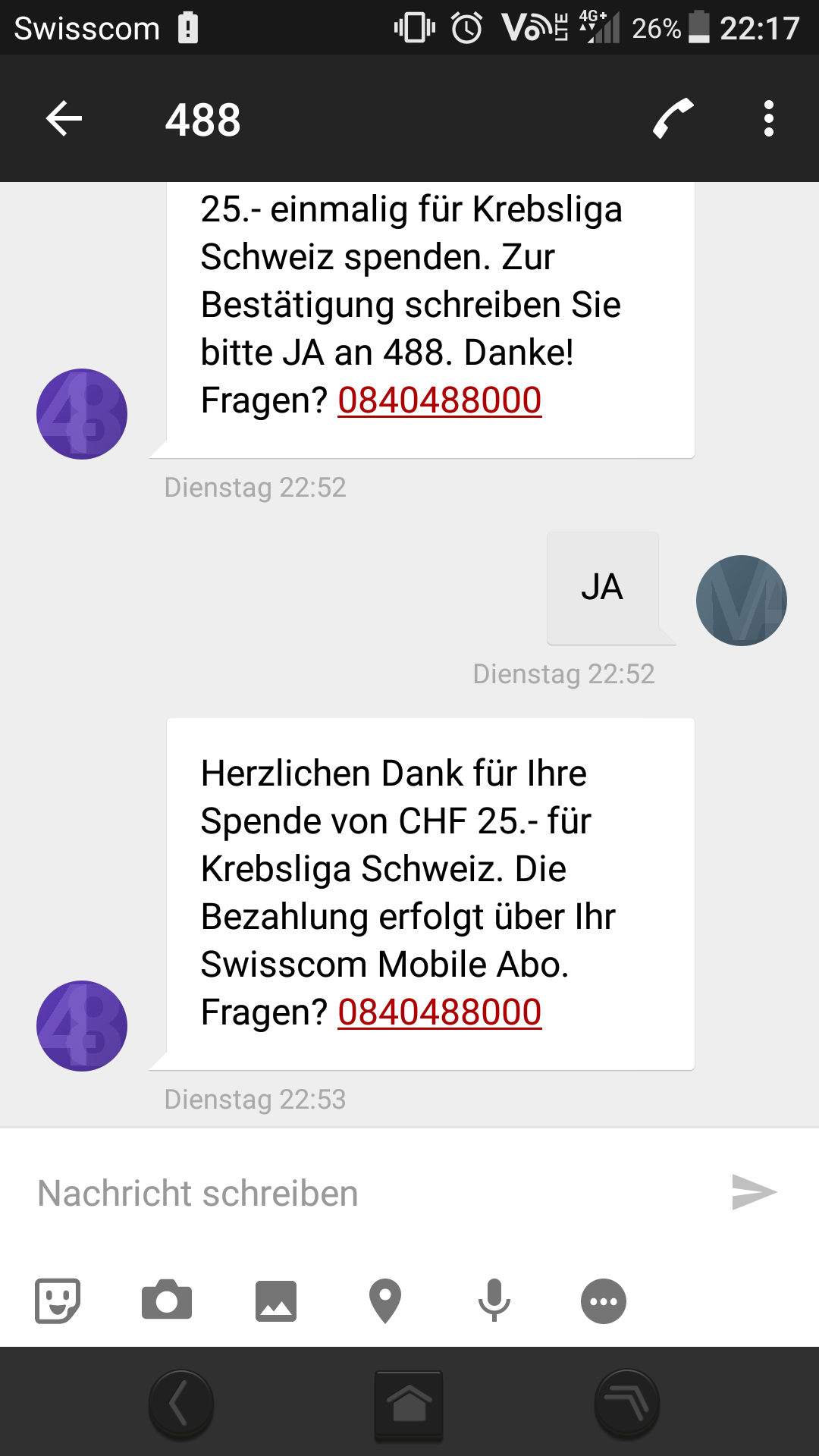Go back using the arrow beside 488
Viewport: 819px width, 1456px height.
64,119
